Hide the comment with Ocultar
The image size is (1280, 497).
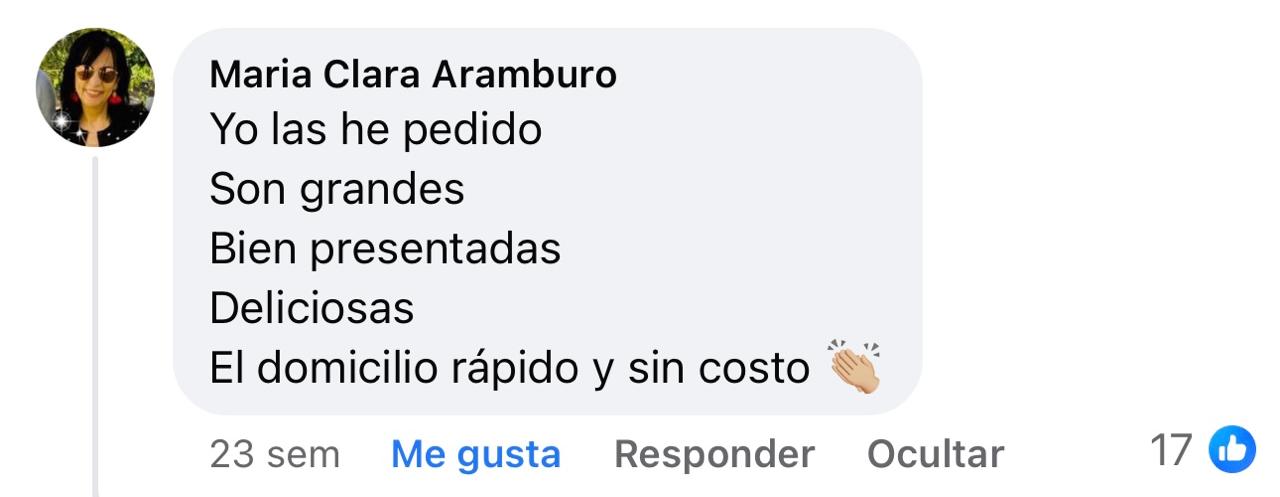935,454
